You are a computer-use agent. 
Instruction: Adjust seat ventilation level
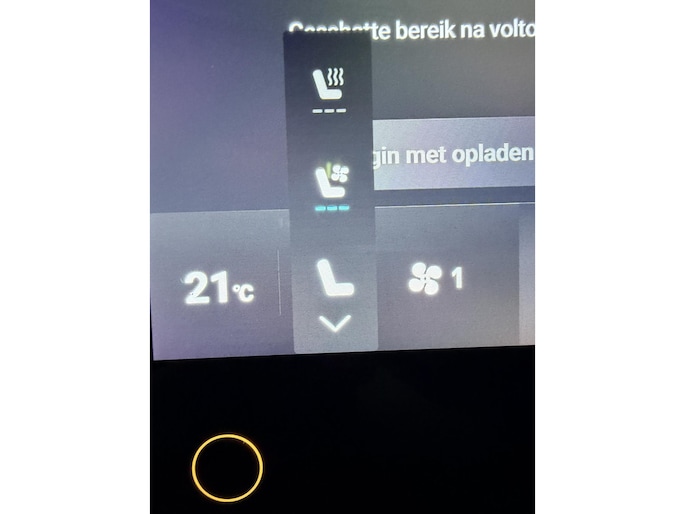pyautogui.click(x=329, y=185)
